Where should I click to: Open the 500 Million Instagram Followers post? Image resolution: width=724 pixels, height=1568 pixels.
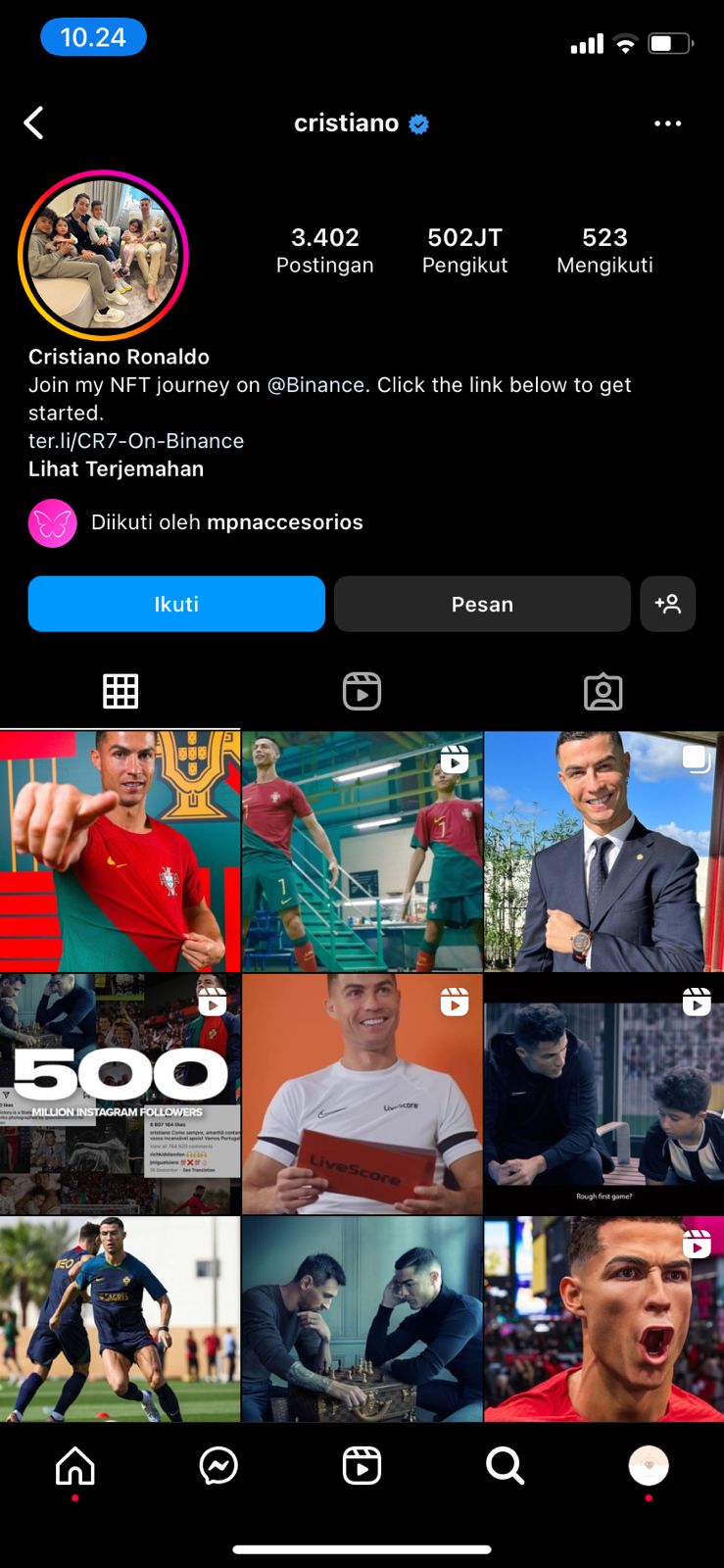pyautogui.click(x=120, y=1094)
